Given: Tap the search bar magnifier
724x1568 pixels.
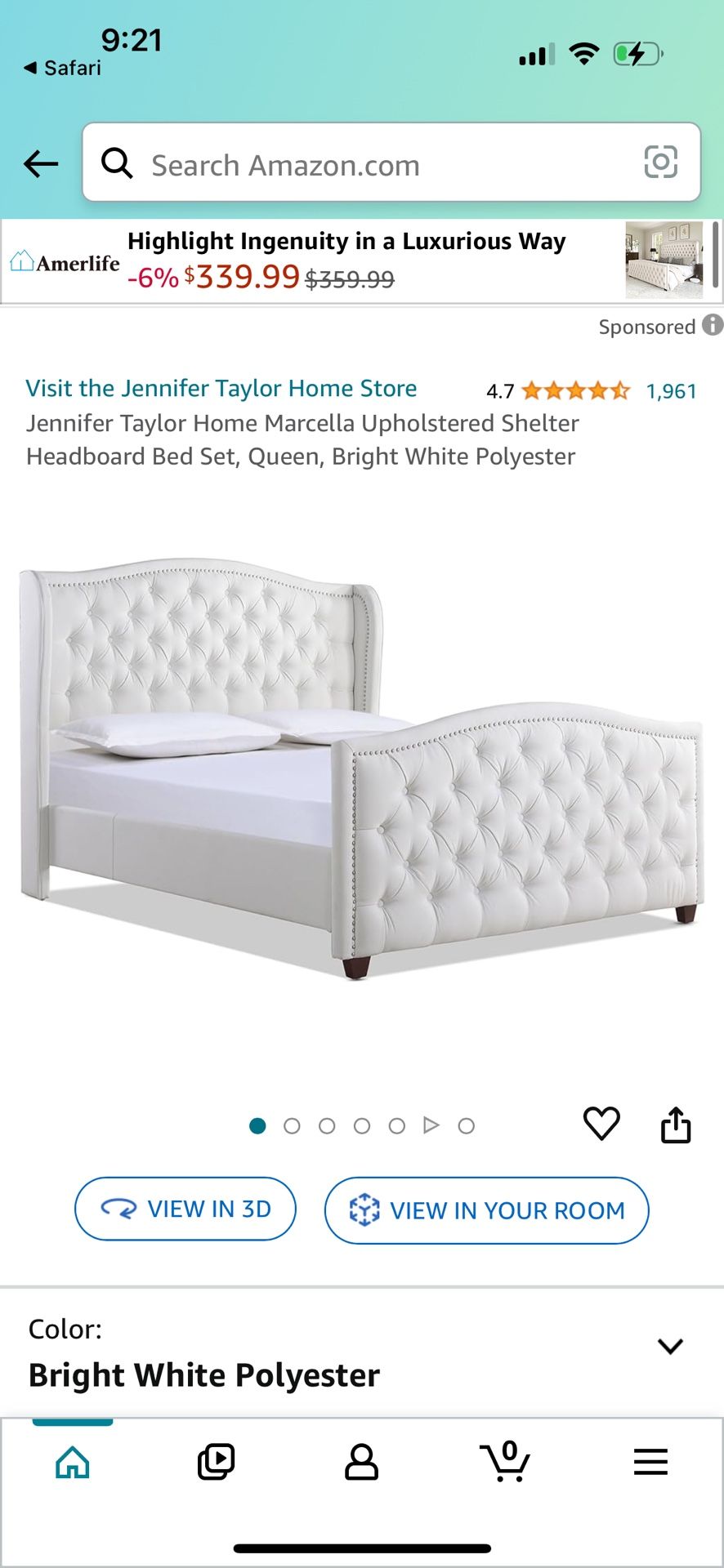Looking at the screenshot, I should coord(118,163).
